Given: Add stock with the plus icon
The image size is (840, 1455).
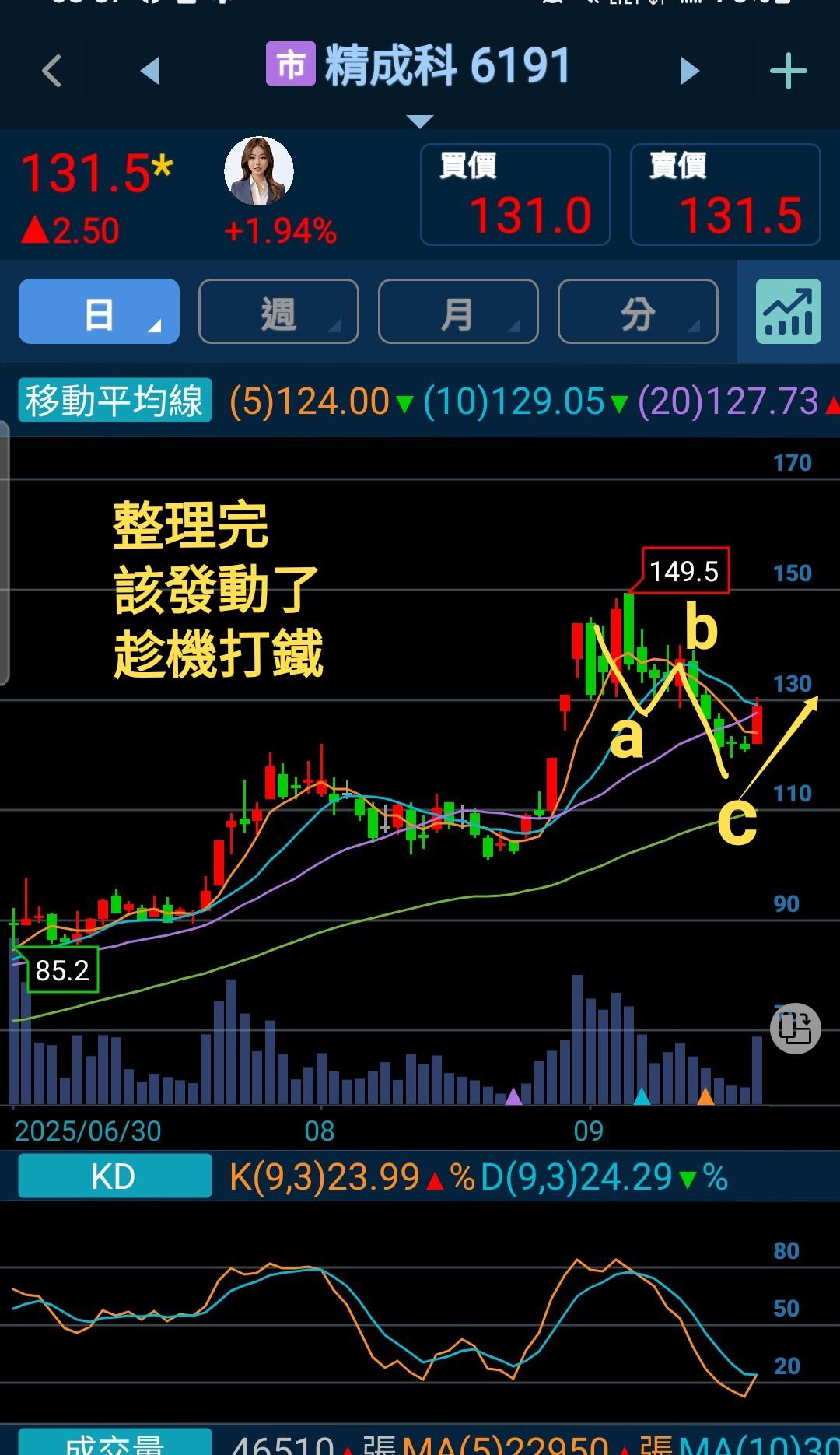Looking at the screenshot, I should (x=788, y=71).
